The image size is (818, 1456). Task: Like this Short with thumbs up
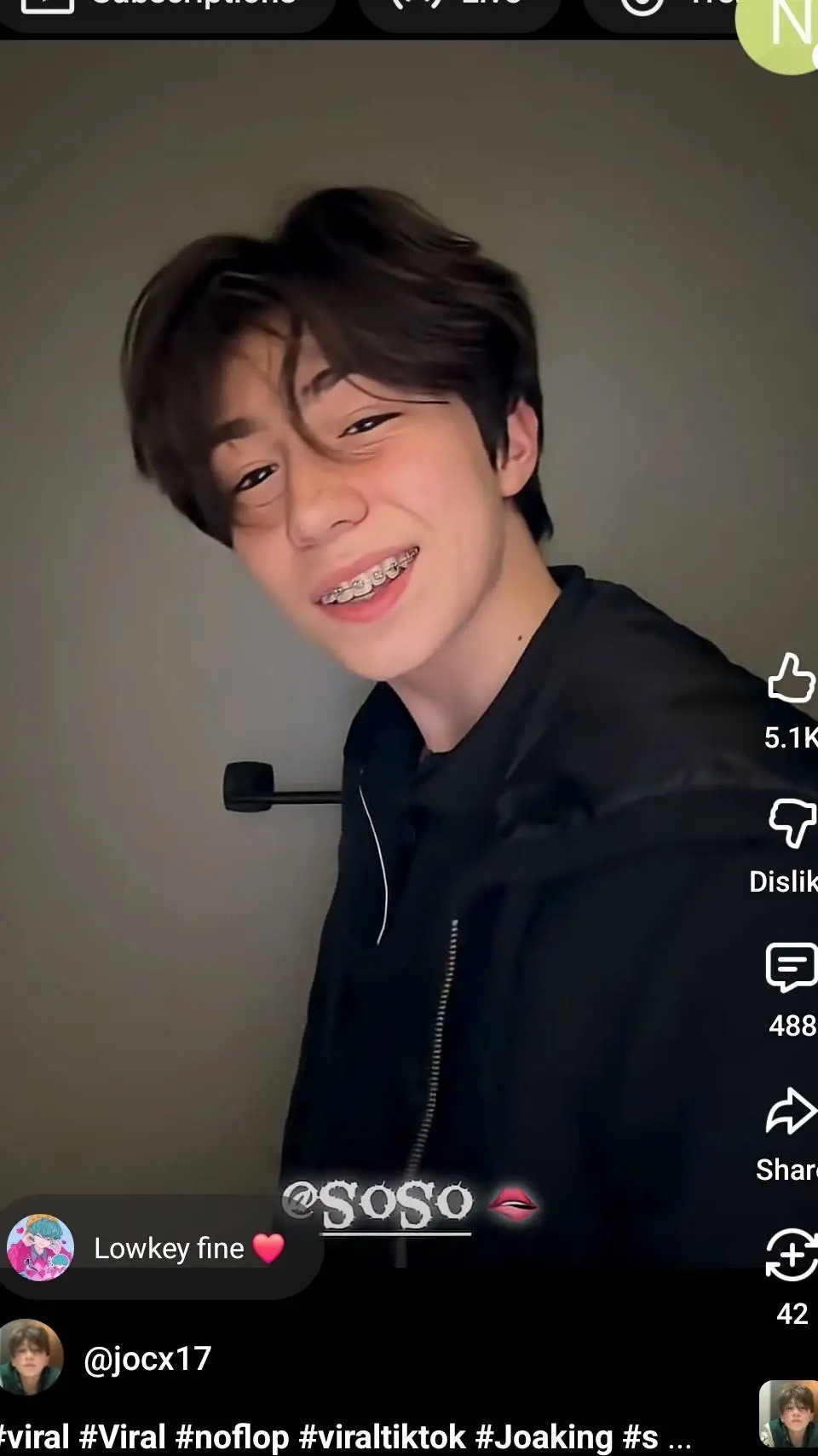(792, 679)
